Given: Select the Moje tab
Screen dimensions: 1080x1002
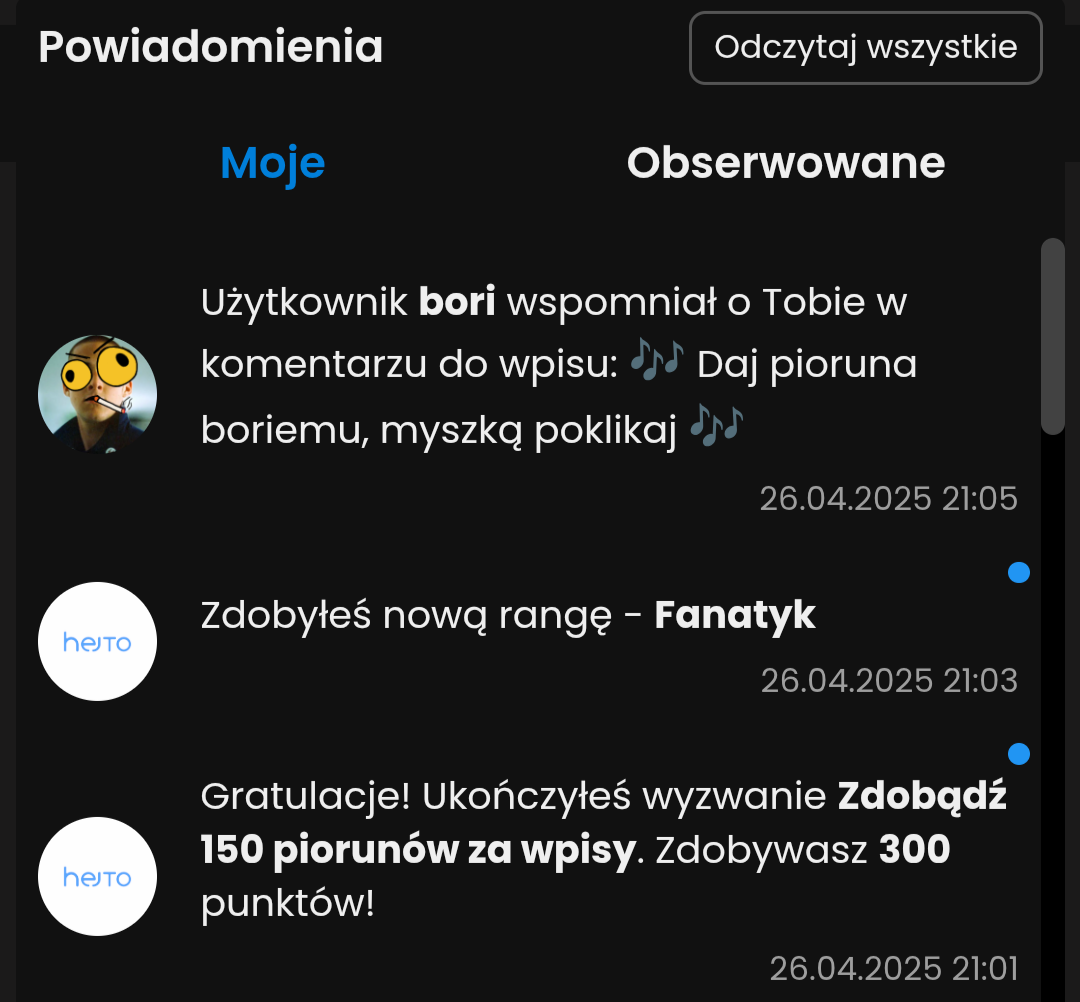Looking at the screenshot, I should pyautogui.click(x=272, y=163).
